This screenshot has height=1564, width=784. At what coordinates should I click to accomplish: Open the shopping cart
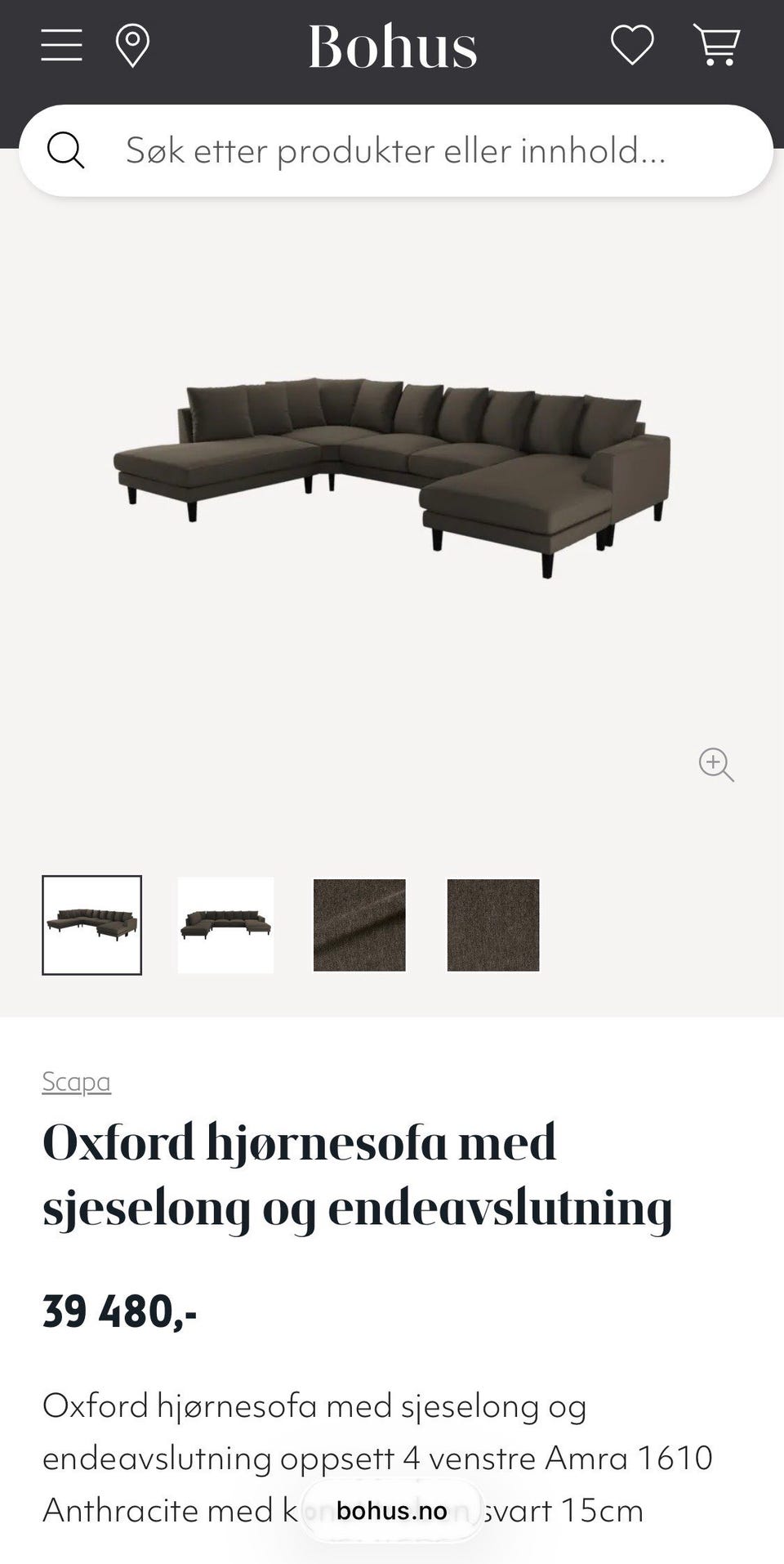point(716,45)
